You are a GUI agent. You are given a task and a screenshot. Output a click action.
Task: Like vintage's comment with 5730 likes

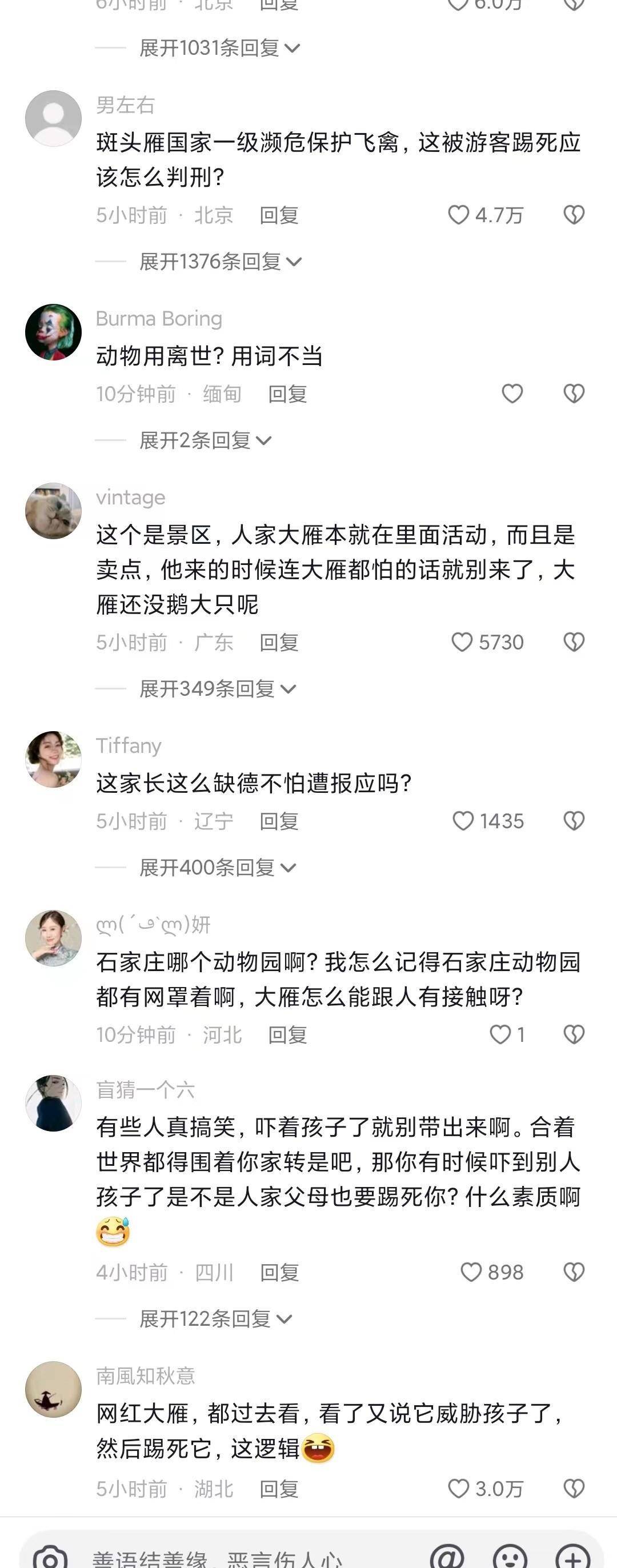point(462,642)
